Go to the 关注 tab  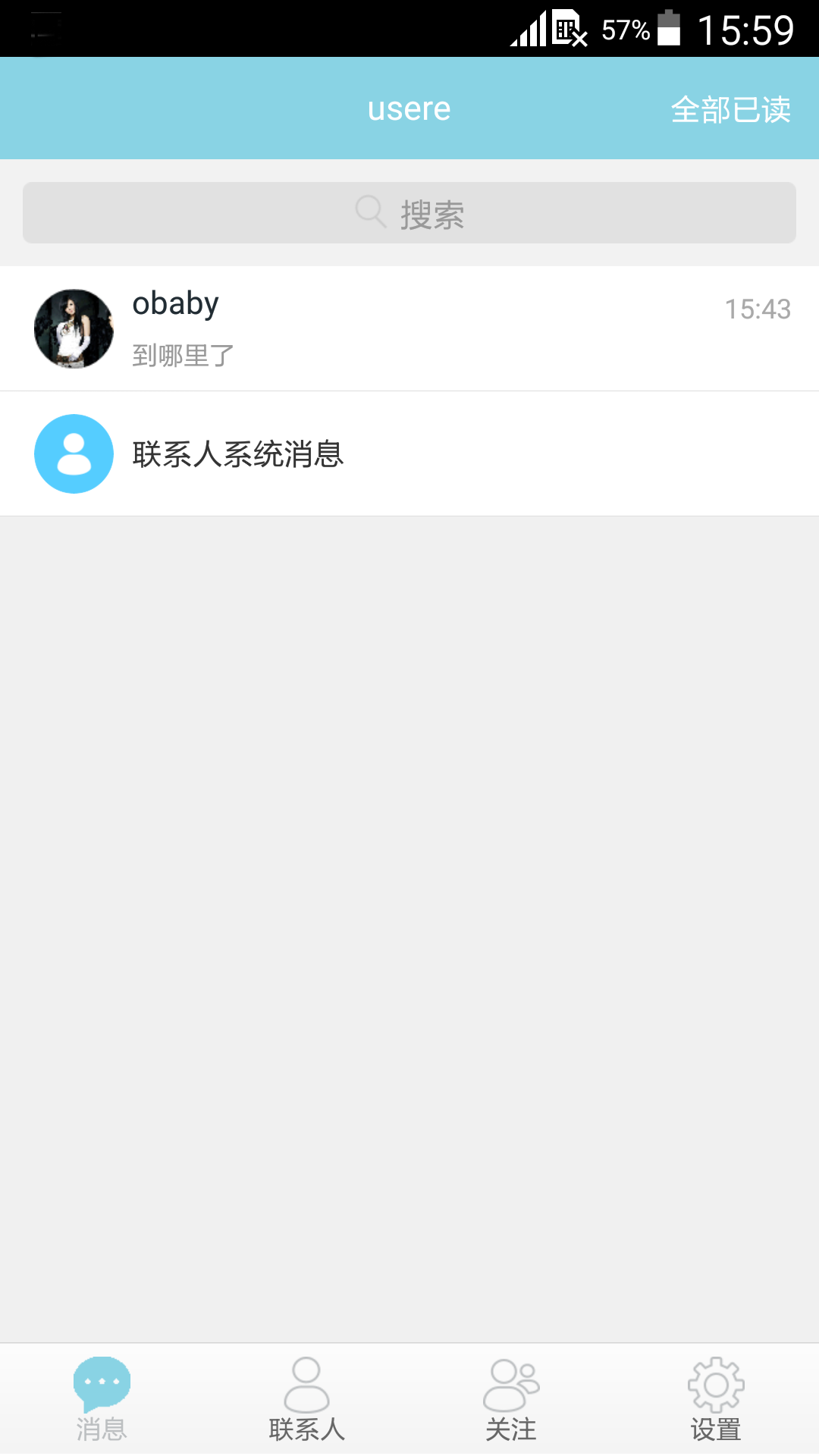click(x=511, y=1399)
